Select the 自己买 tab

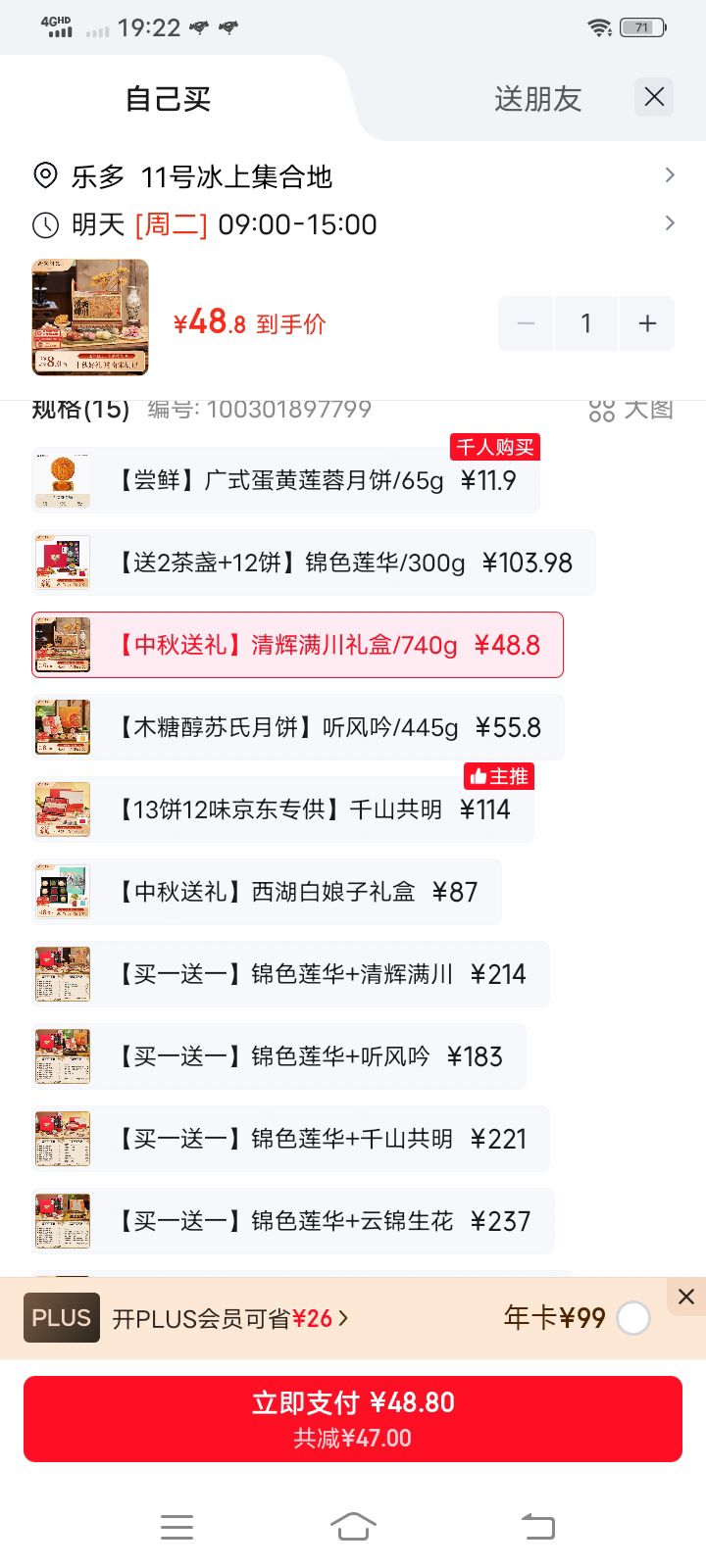click(168, 98)
